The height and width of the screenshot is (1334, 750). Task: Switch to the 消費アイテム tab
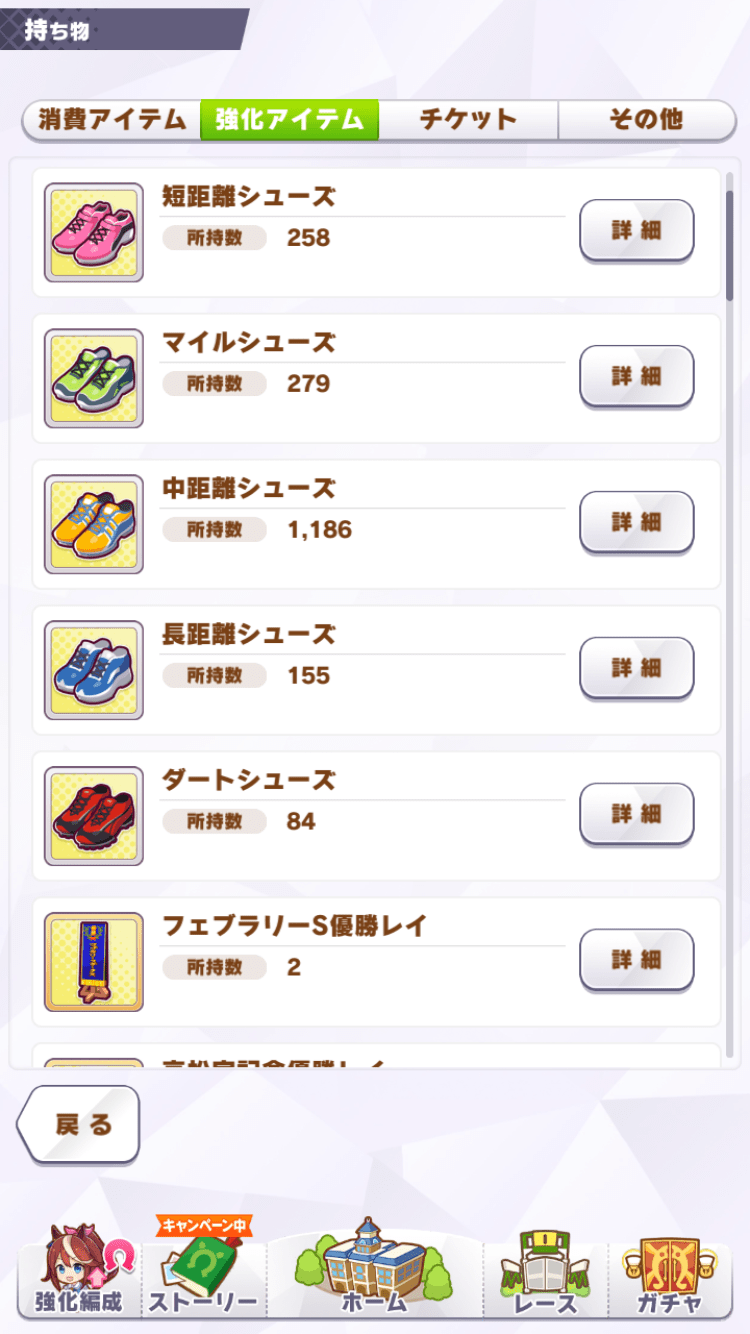pyautogui.click(x=112, y=120)
